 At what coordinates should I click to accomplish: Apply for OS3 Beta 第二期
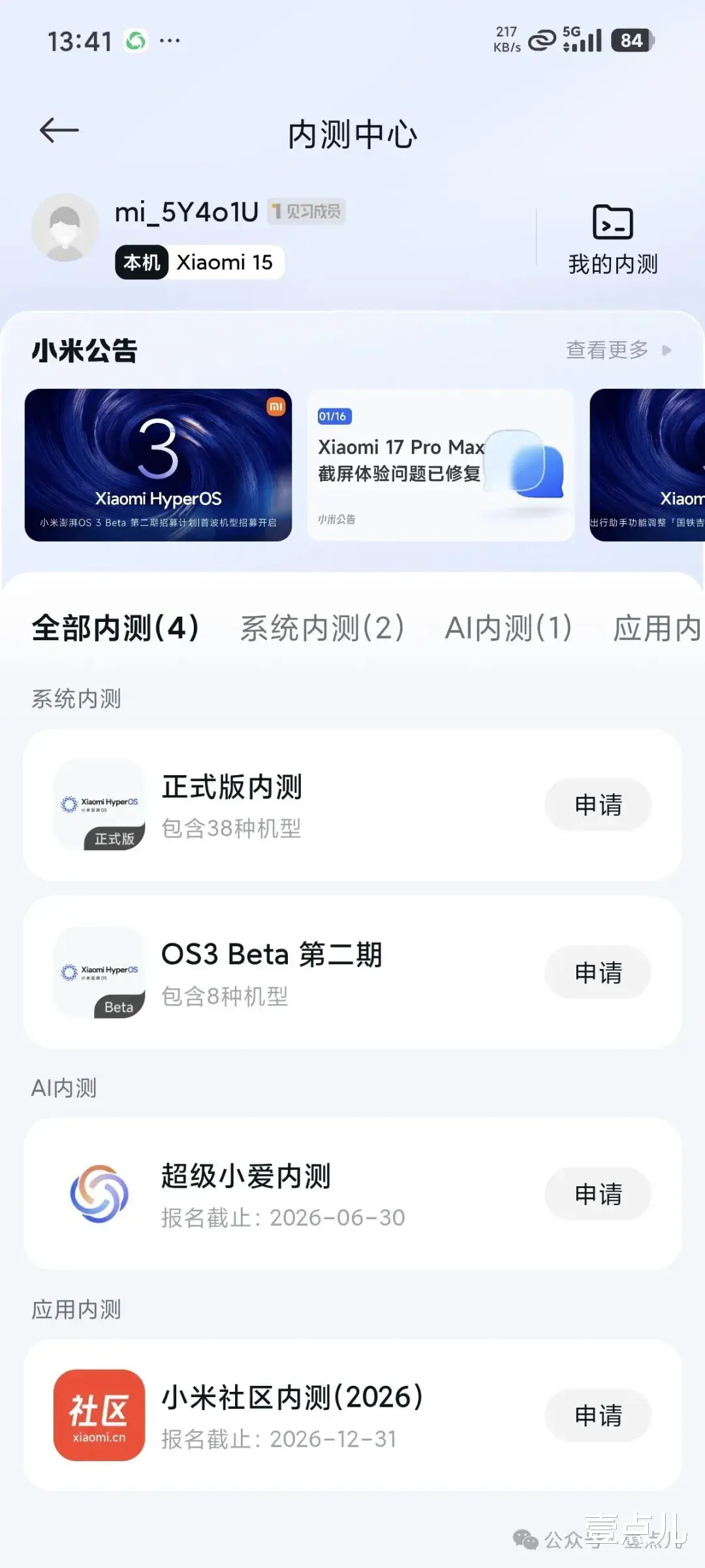(x=598, y=972)
